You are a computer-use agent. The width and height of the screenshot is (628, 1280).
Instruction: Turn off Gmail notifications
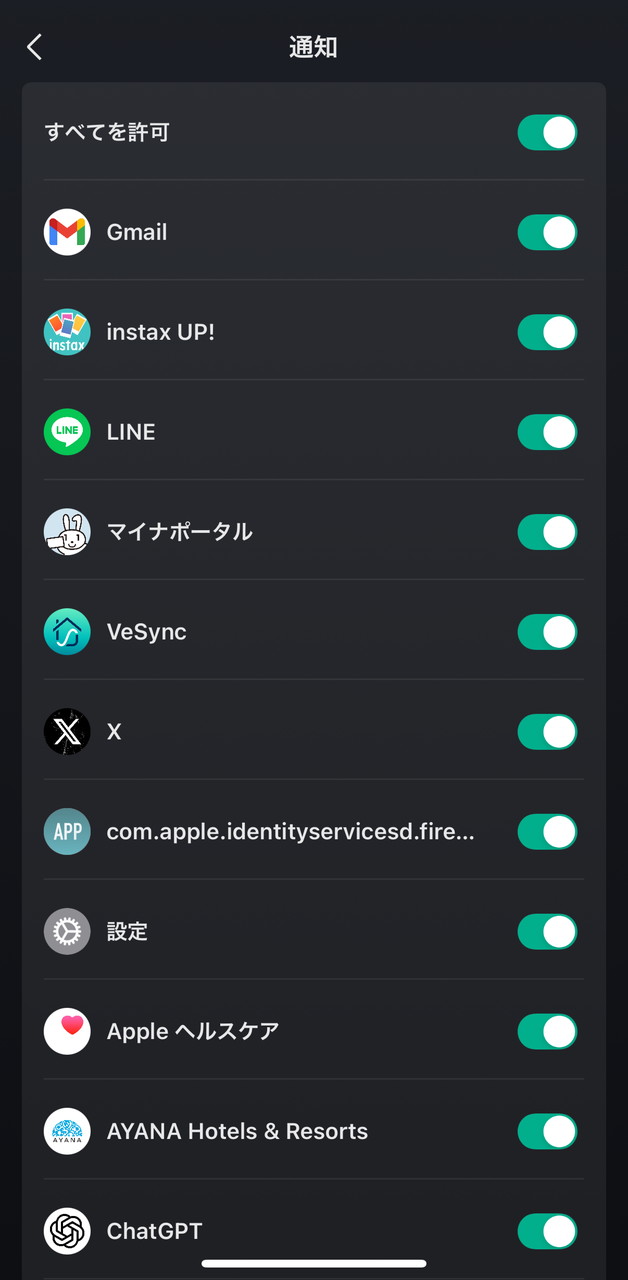(547, 232)
